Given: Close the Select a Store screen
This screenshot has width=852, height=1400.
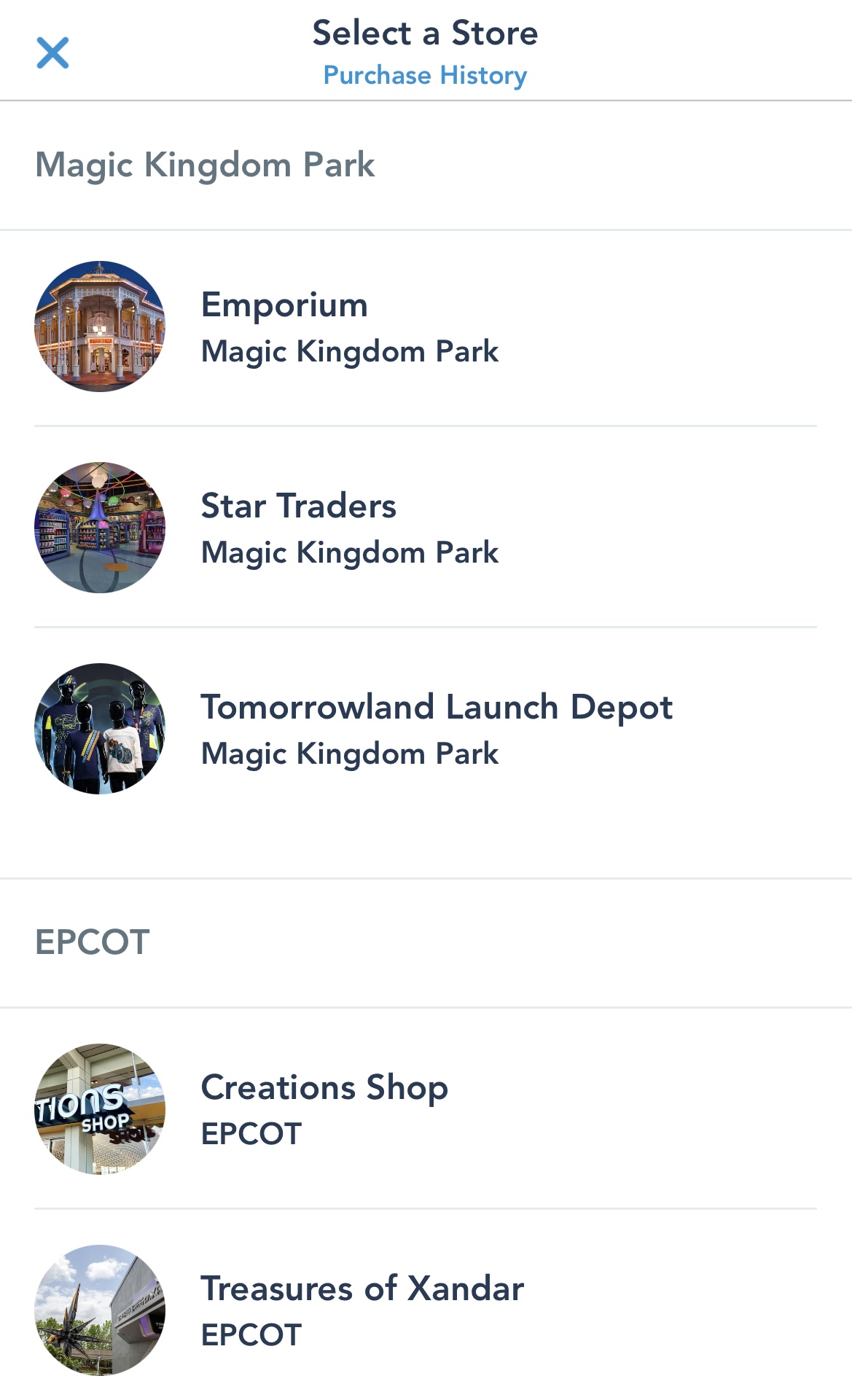Looking at the screenshot, I should [52, 52].
